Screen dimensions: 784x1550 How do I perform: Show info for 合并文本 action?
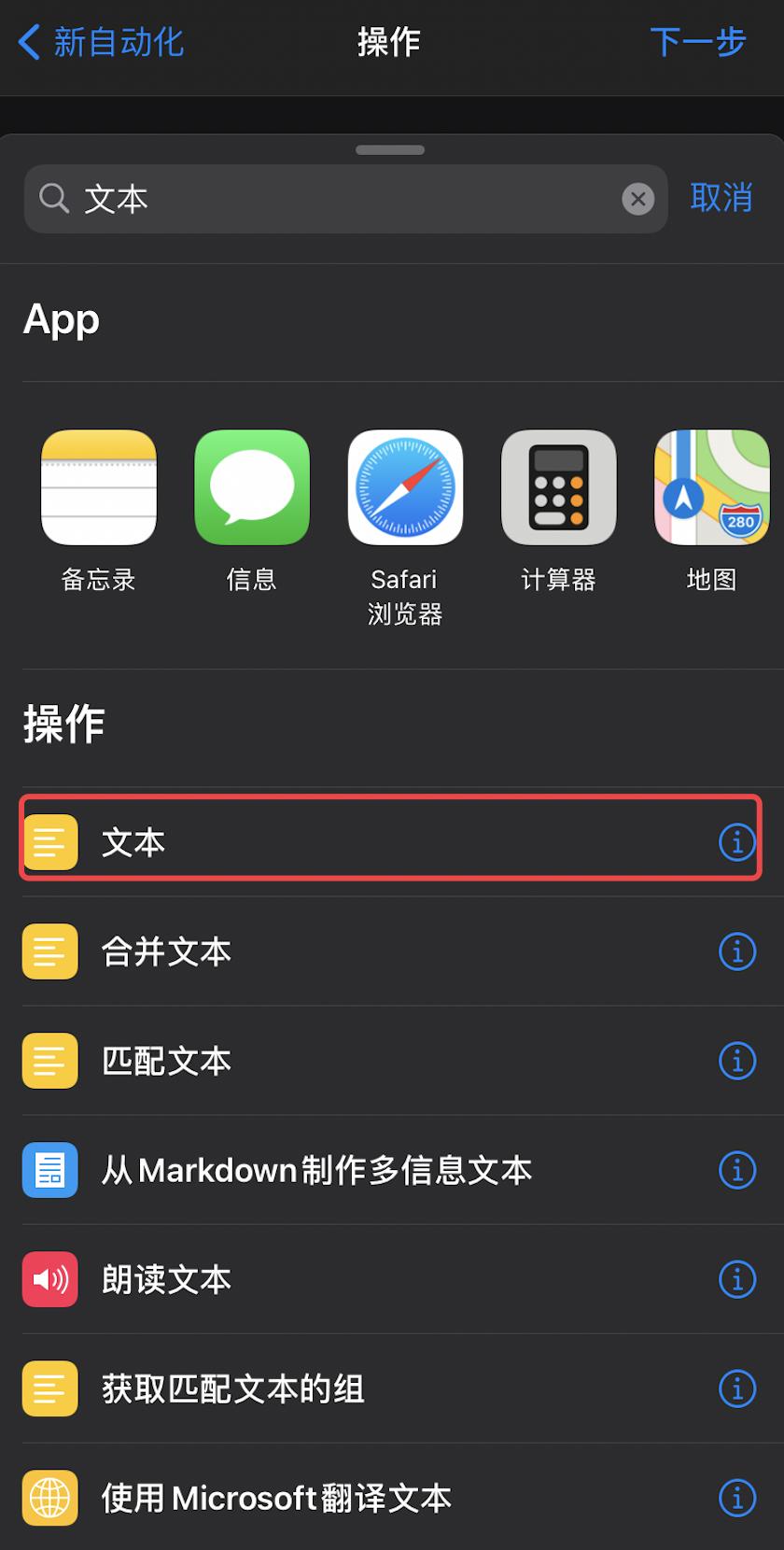[x=736, y=951]
